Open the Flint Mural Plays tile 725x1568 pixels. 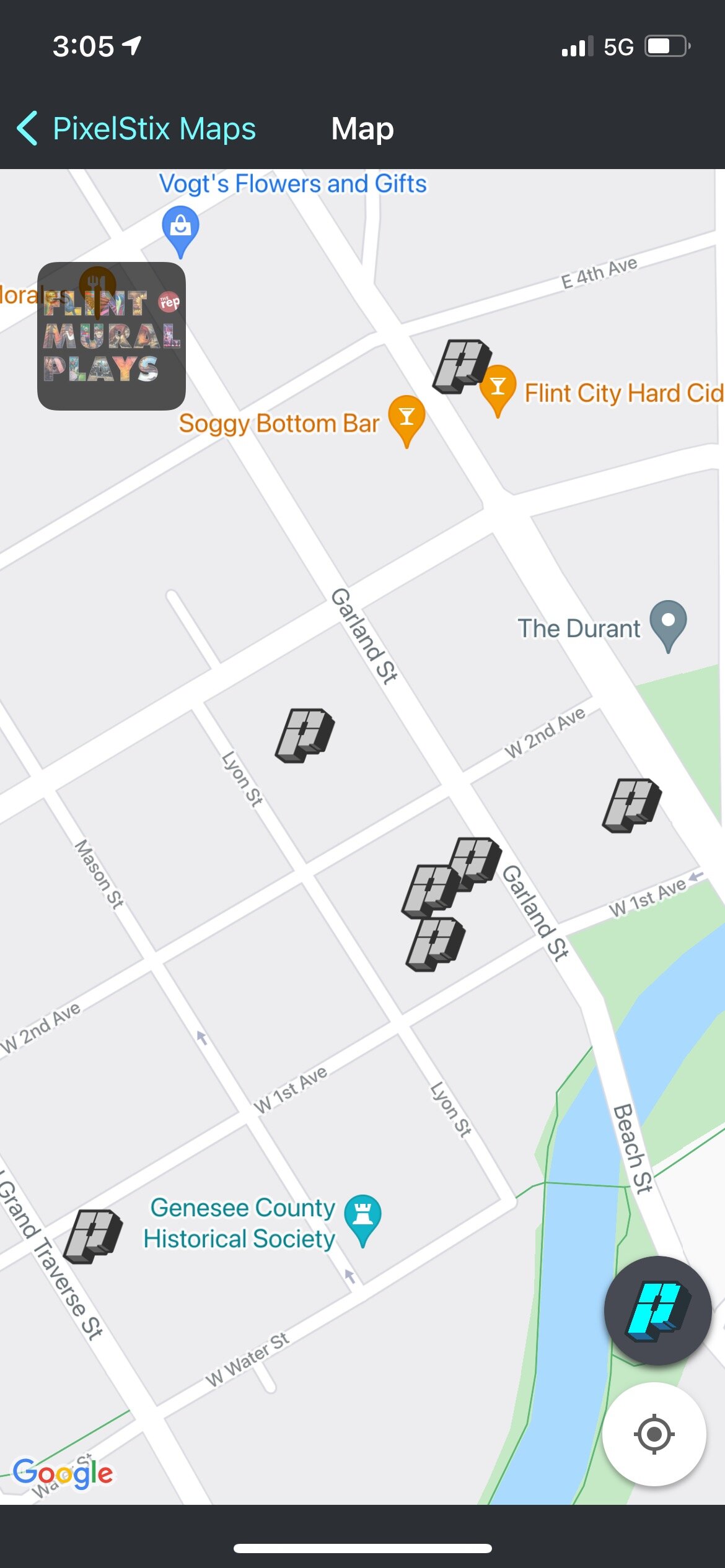coord(112,336)
